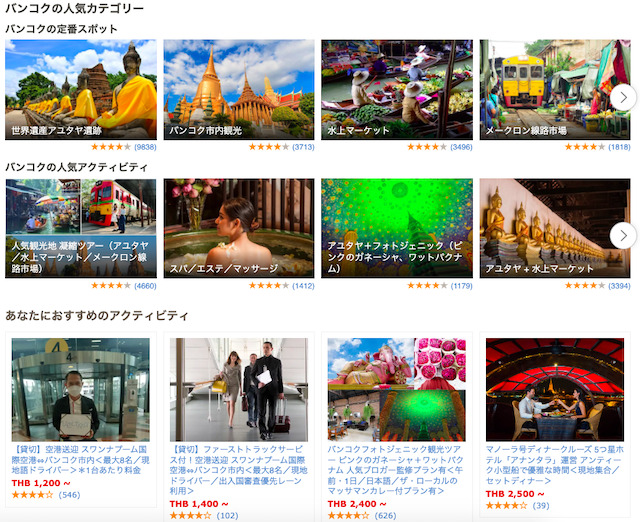Open the 【貸切】空港送迎 スワンナプーム国際空港 card
The height and width of the screenshot is (522, 640).
pos(81,420)
